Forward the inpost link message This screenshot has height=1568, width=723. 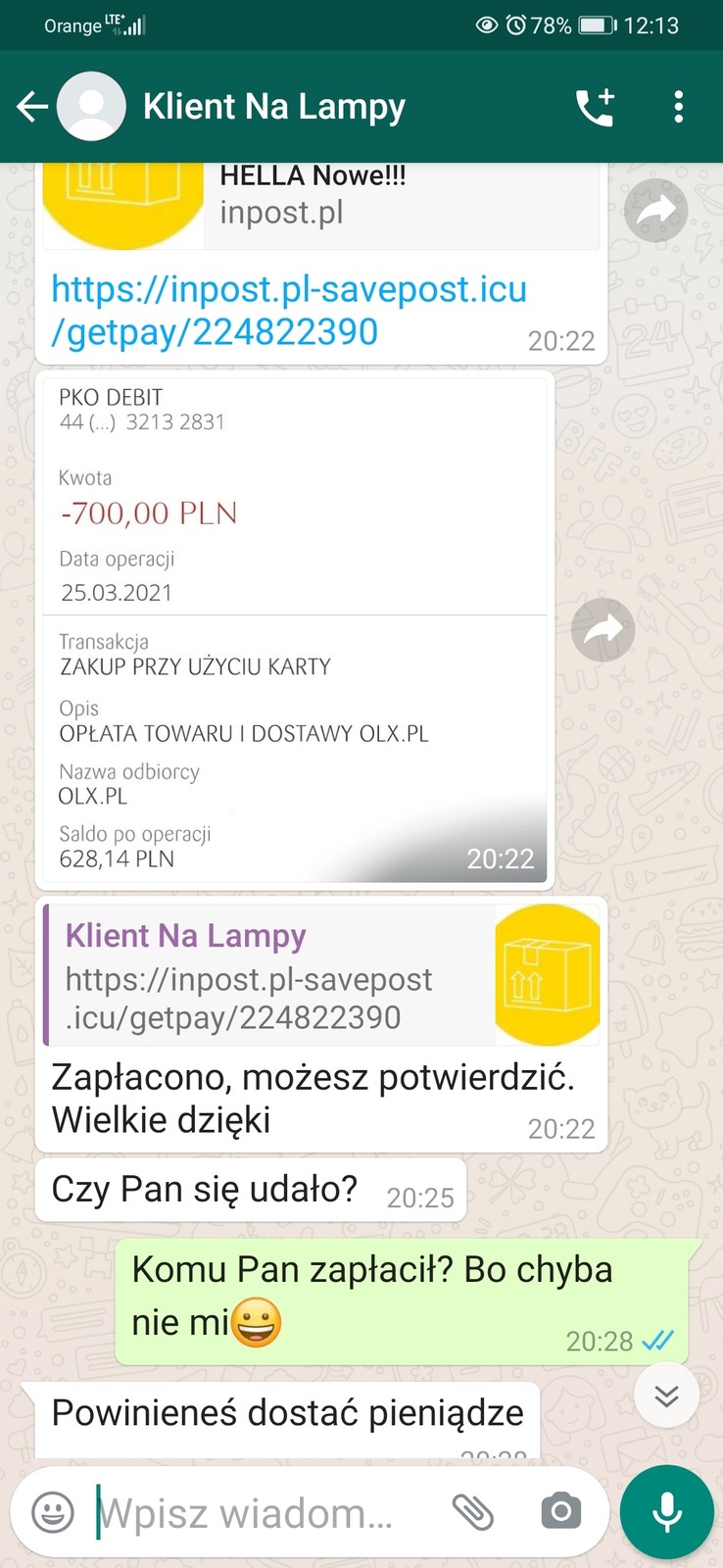[654, 210]
